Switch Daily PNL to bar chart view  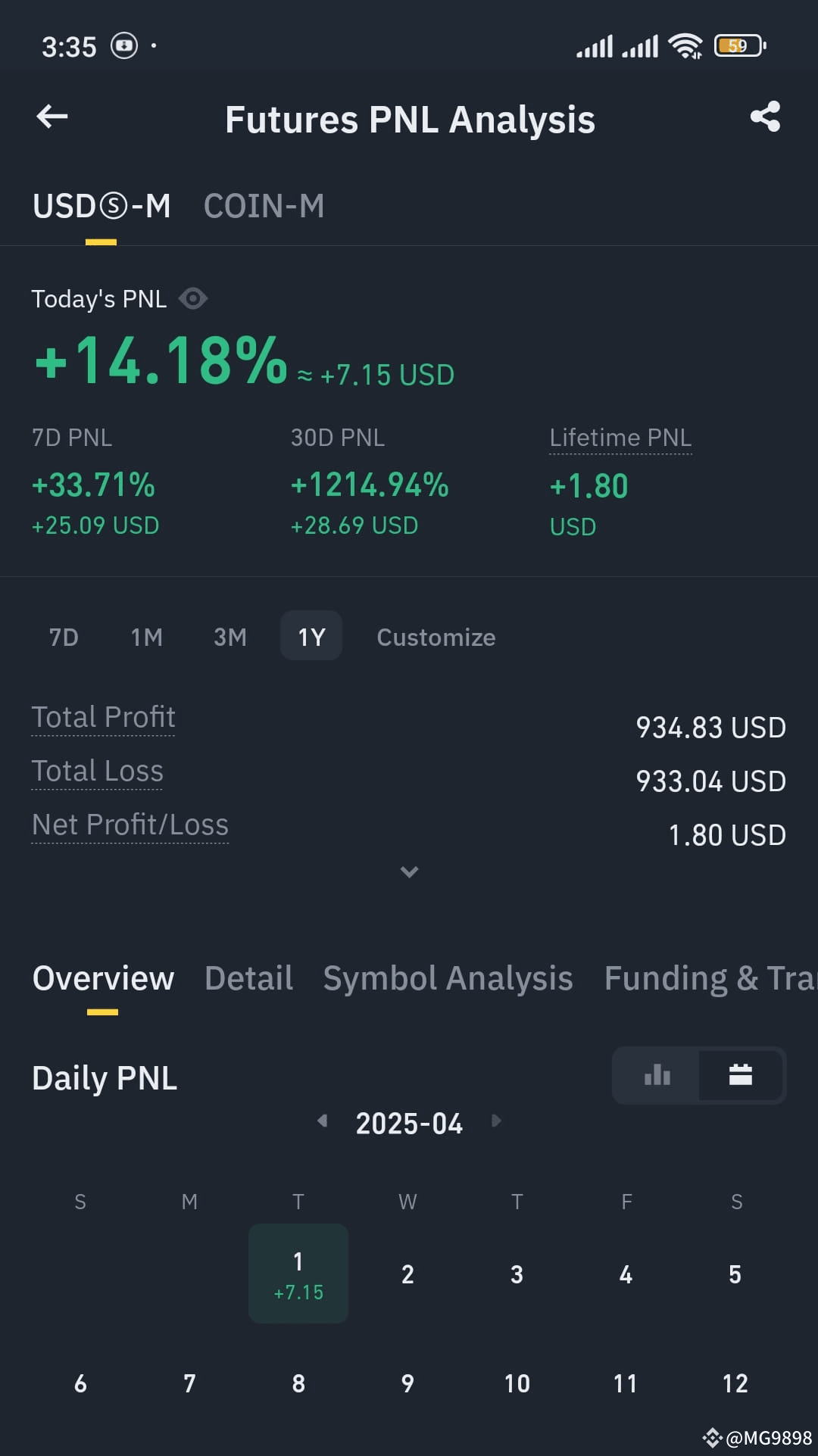tap(657, 1075)
